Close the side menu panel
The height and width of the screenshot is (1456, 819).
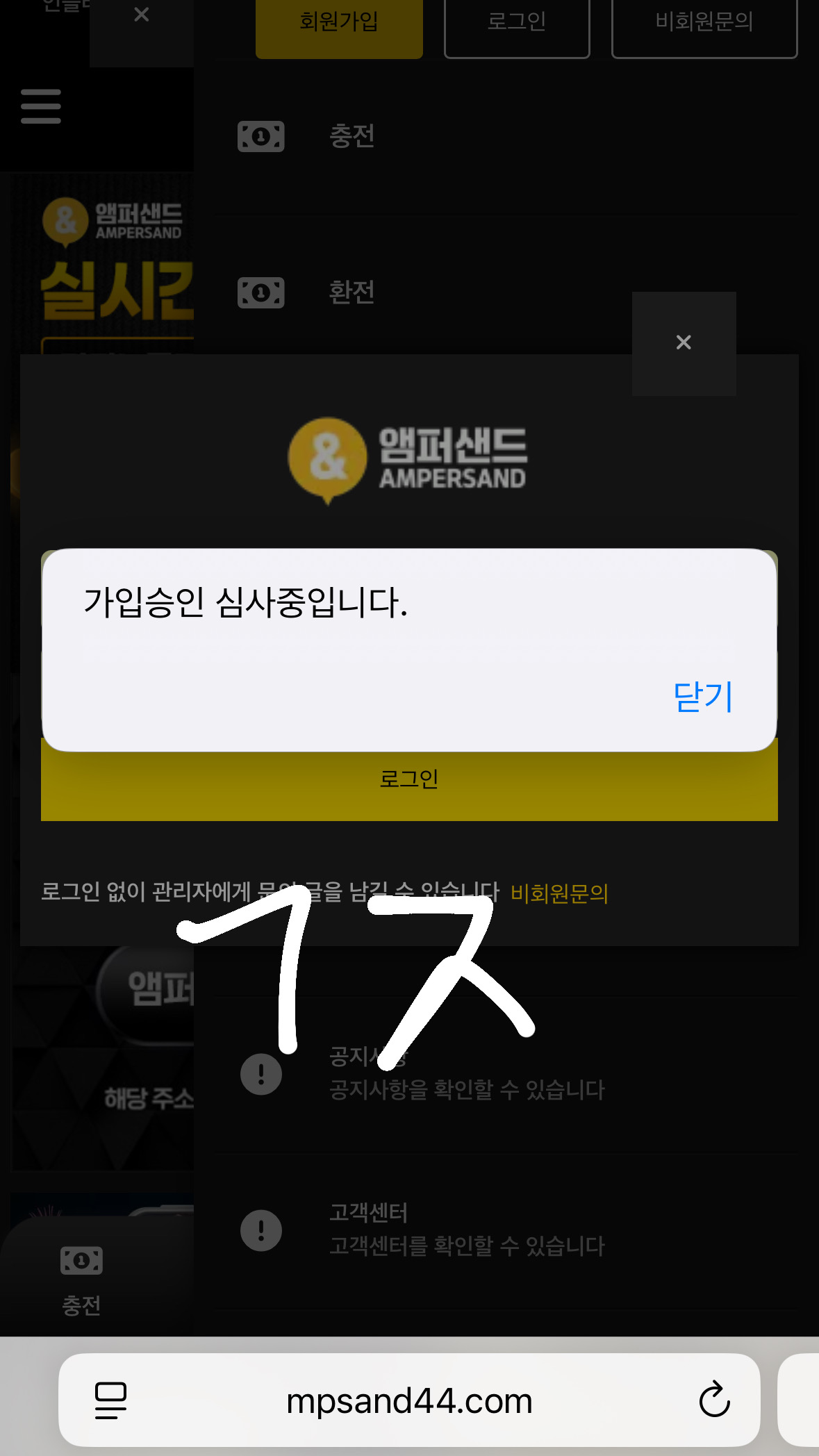142,15
